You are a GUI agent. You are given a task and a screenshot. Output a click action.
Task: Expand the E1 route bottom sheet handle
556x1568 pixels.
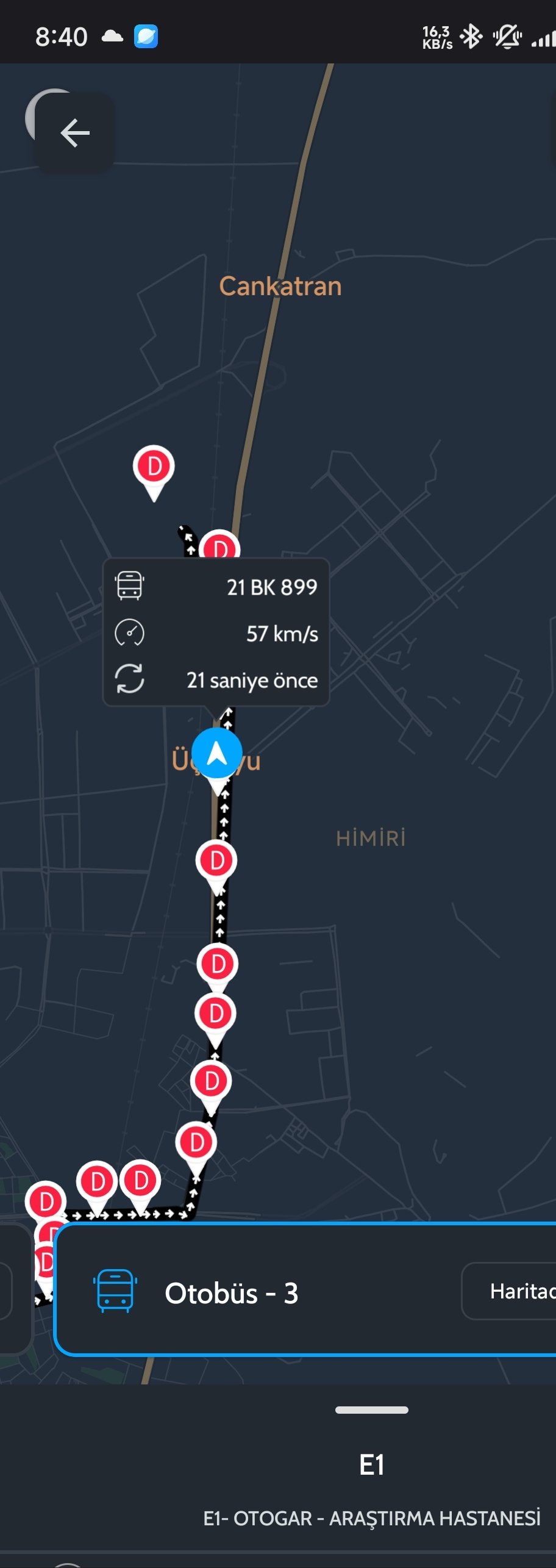click(371, 1409)
